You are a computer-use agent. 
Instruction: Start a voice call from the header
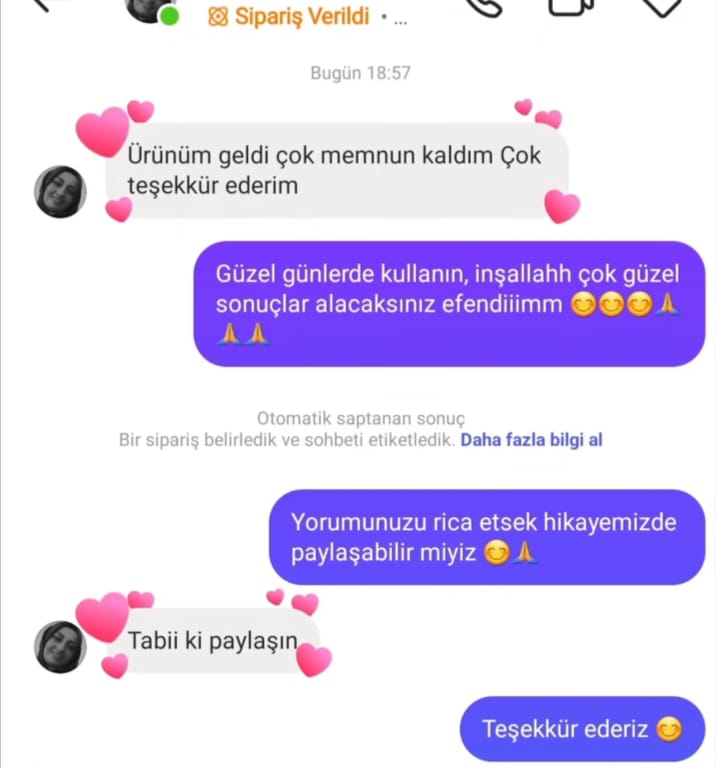(x=487, y=5)
